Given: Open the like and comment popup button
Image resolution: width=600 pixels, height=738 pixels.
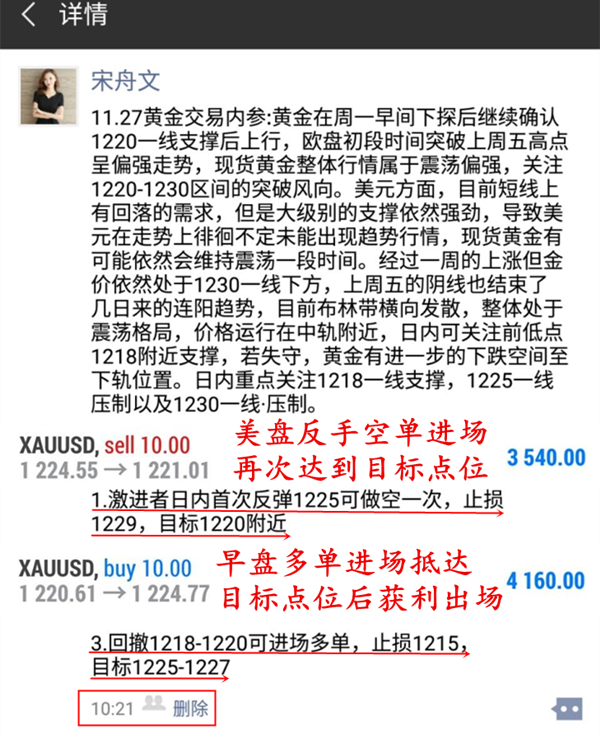Looking at the screenshot, I should coord(567,709).
